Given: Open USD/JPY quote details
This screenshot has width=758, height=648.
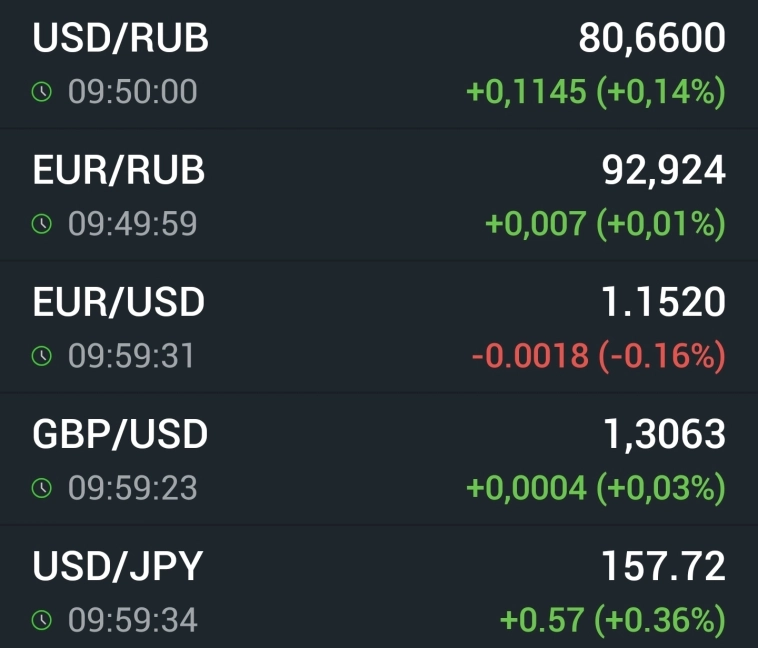Looking at the screenshot, I should pyautogui.click(x=378, y=591).
